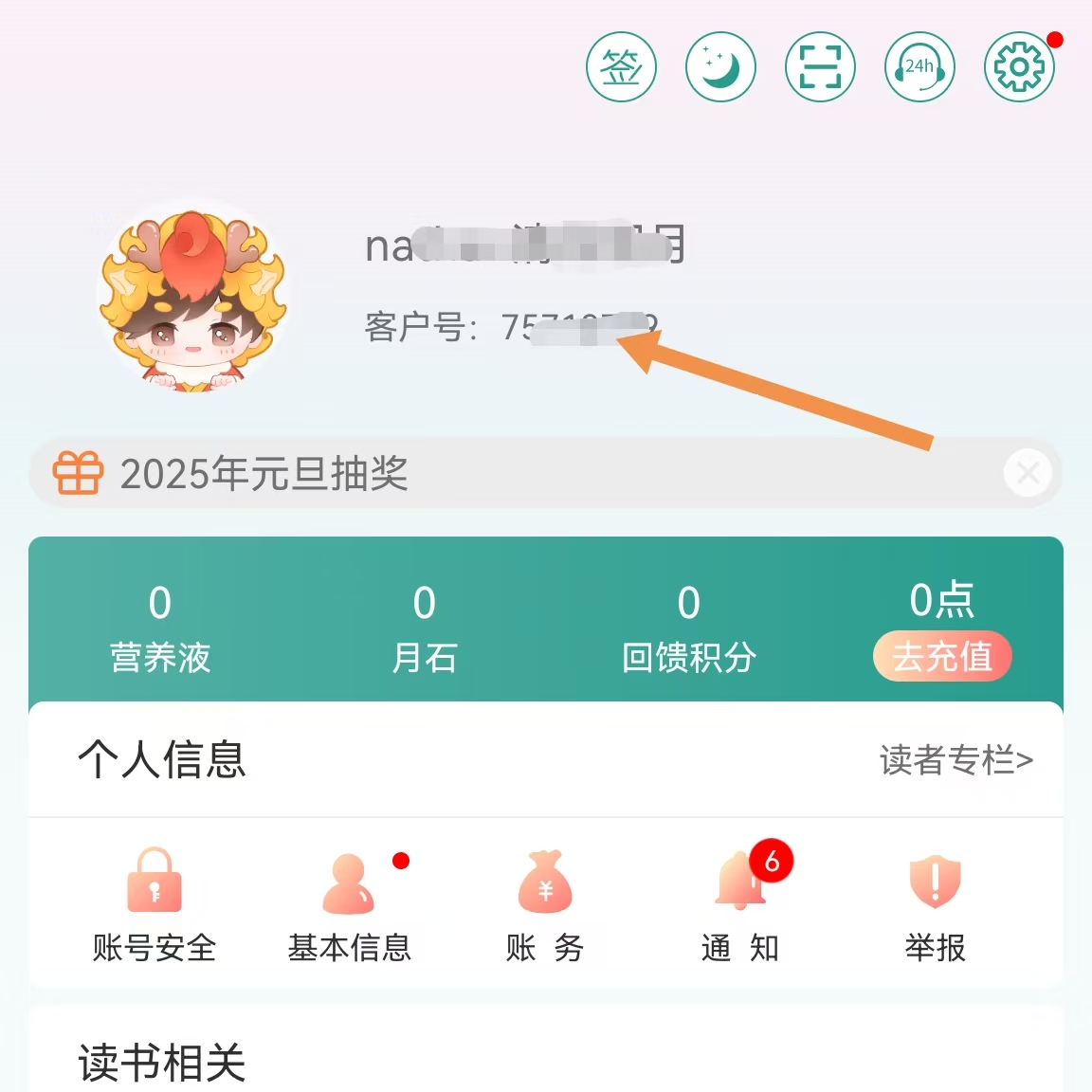Dismiss the 2025年元旦抽奖 banner
Image resolution: width=1092 pixels, height=1092 pixels.
(1028, 472)
